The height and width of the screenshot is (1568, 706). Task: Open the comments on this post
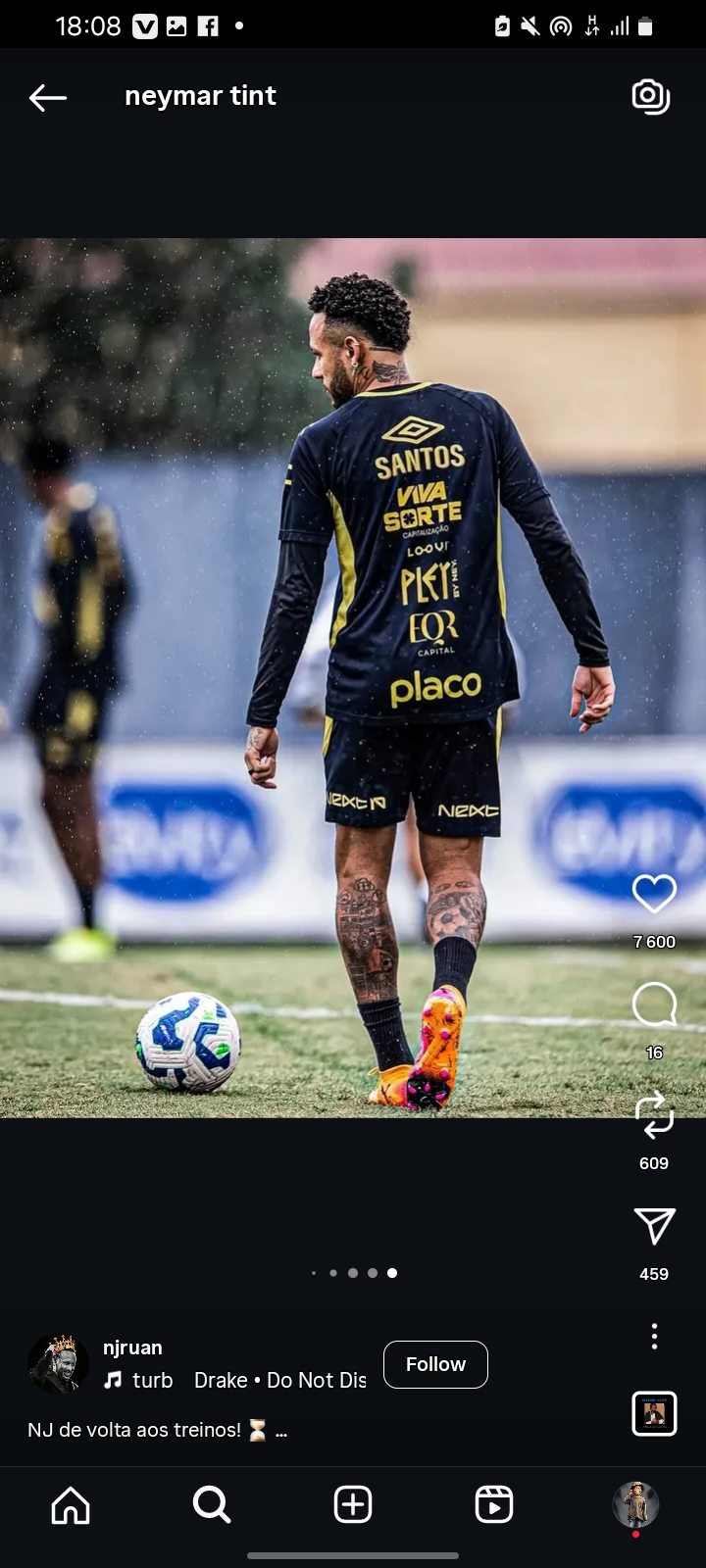tap(654, 1004)
